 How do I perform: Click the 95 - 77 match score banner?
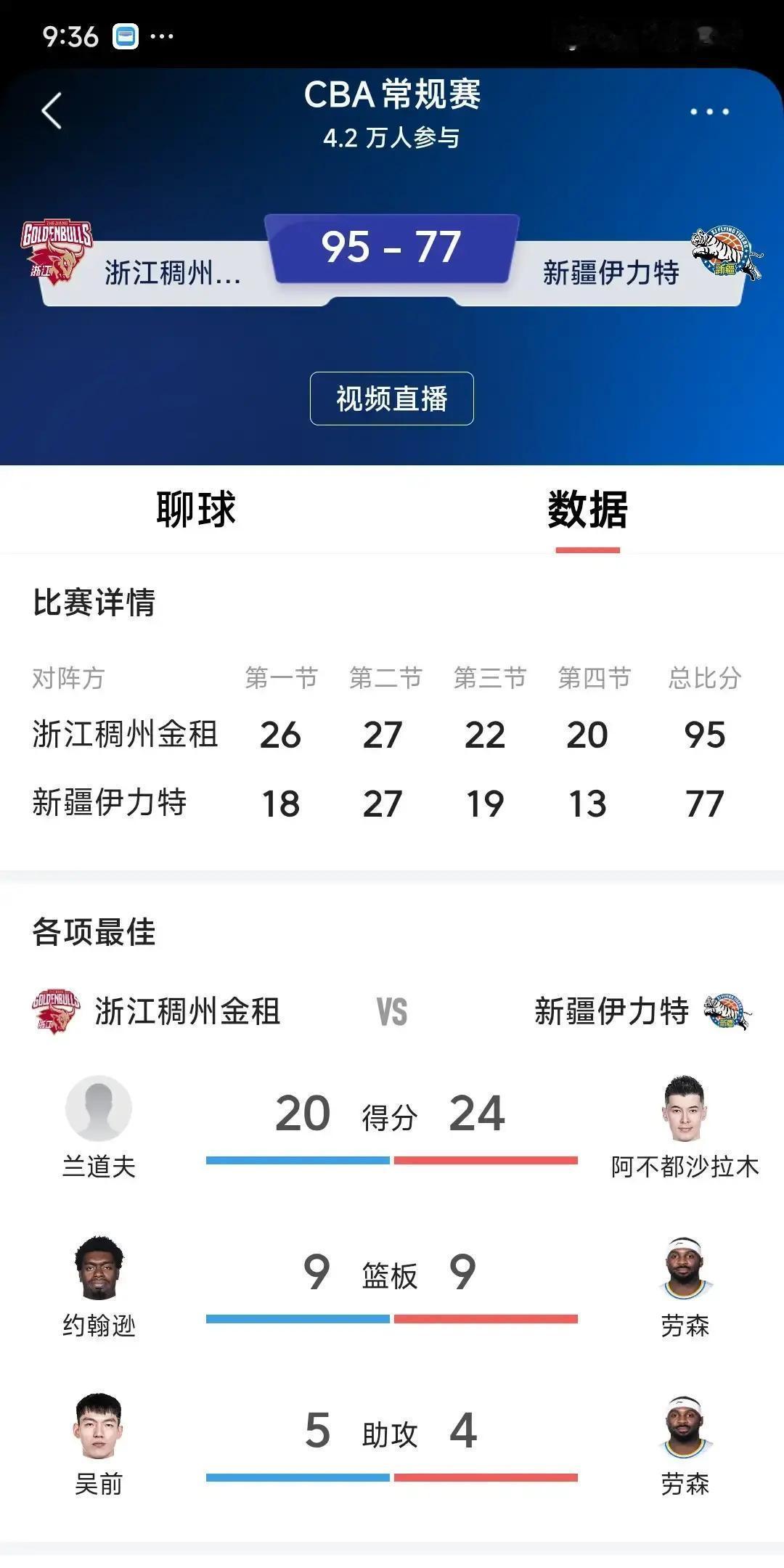click(x=392, y=250)
